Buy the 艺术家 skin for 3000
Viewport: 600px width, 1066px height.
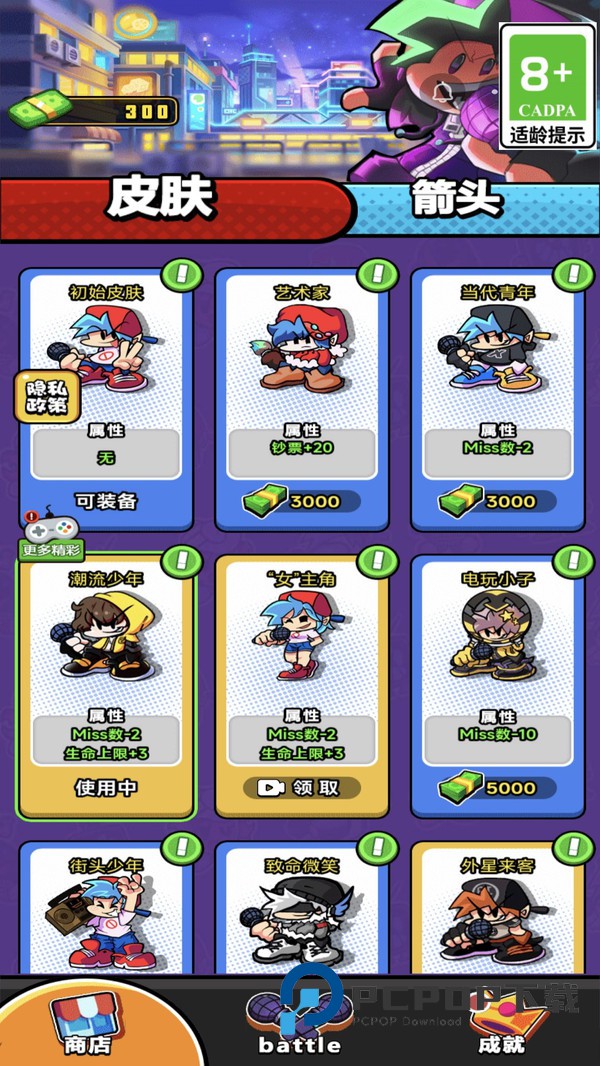tap(303, 501)
